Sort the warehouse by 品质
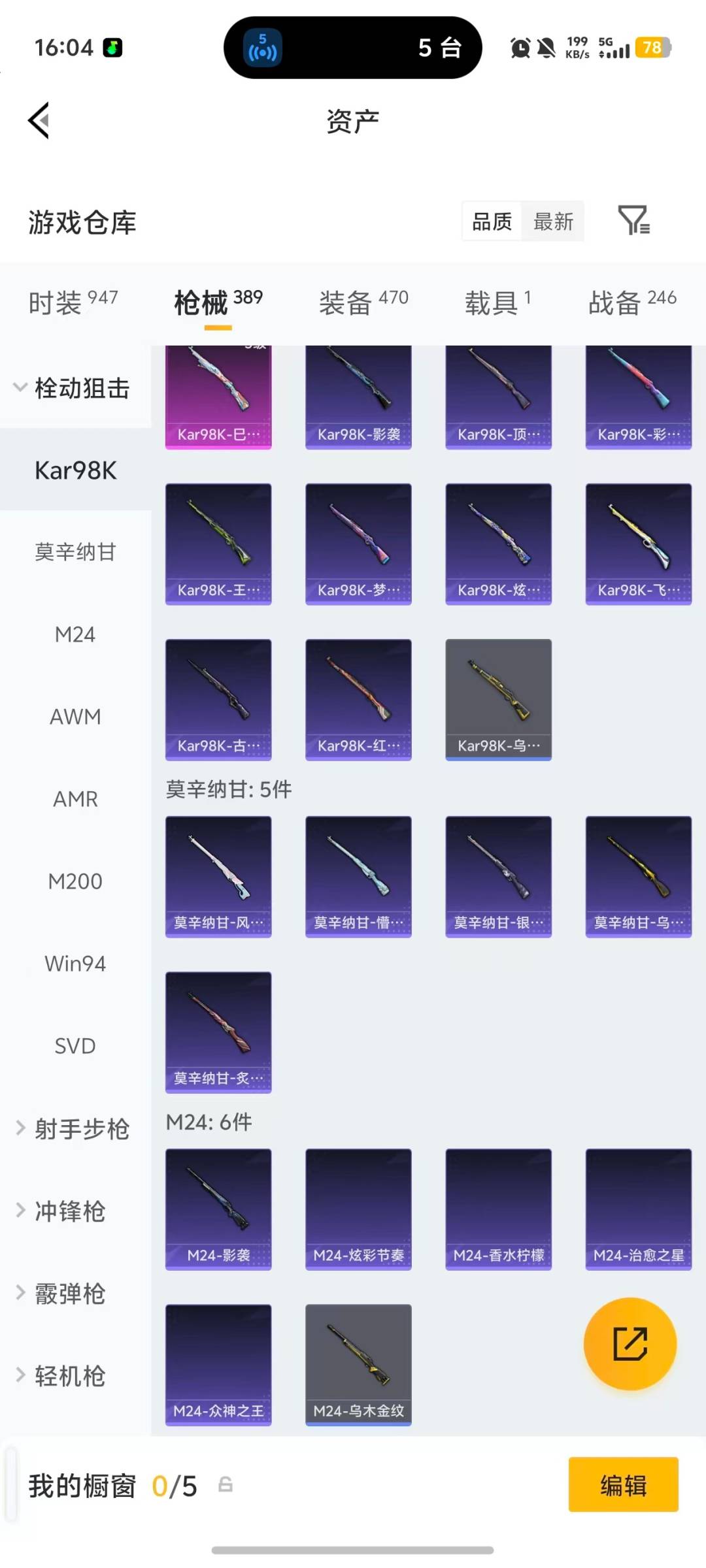Screen dimensions: 706x1568 point(492,221)
